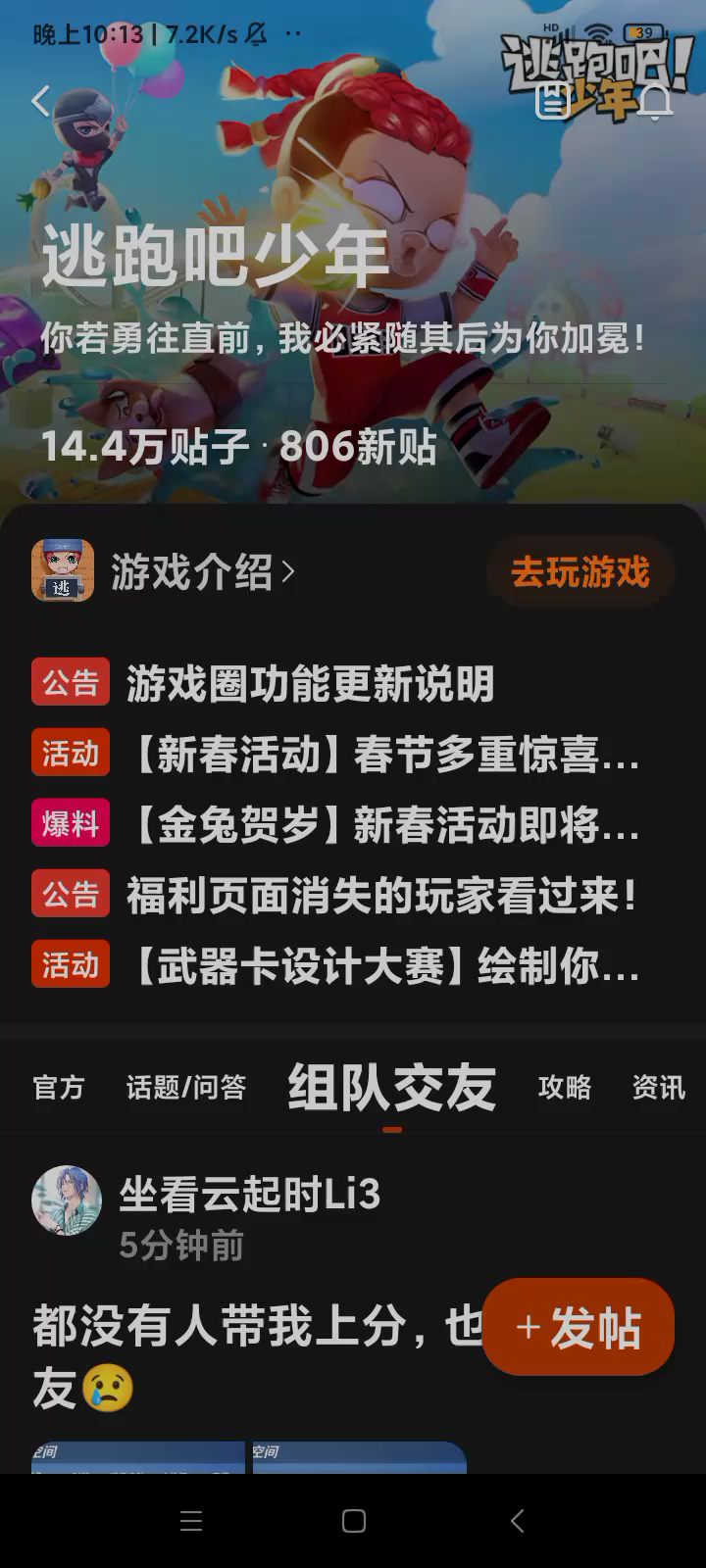The image size is (706, 1568).
Task: Switch to the 官方 tab
Action: pos(59,1087)
